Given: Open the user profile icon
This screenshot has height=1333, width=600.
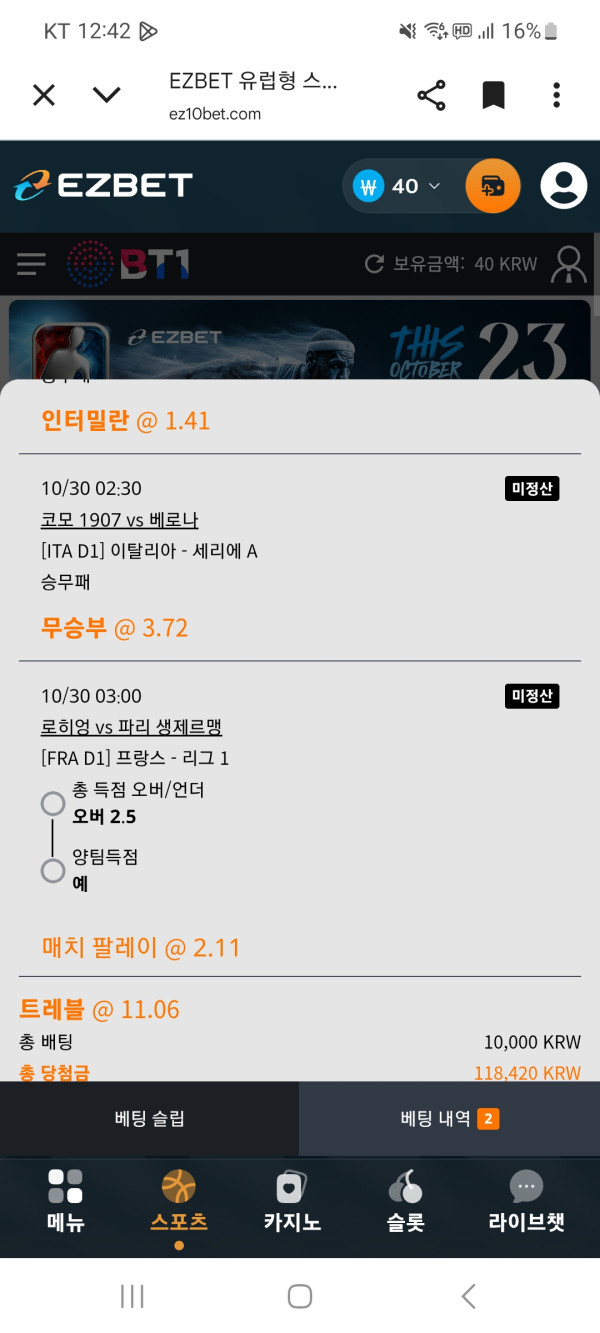Looking at the screenshot, I should point(563,186).
